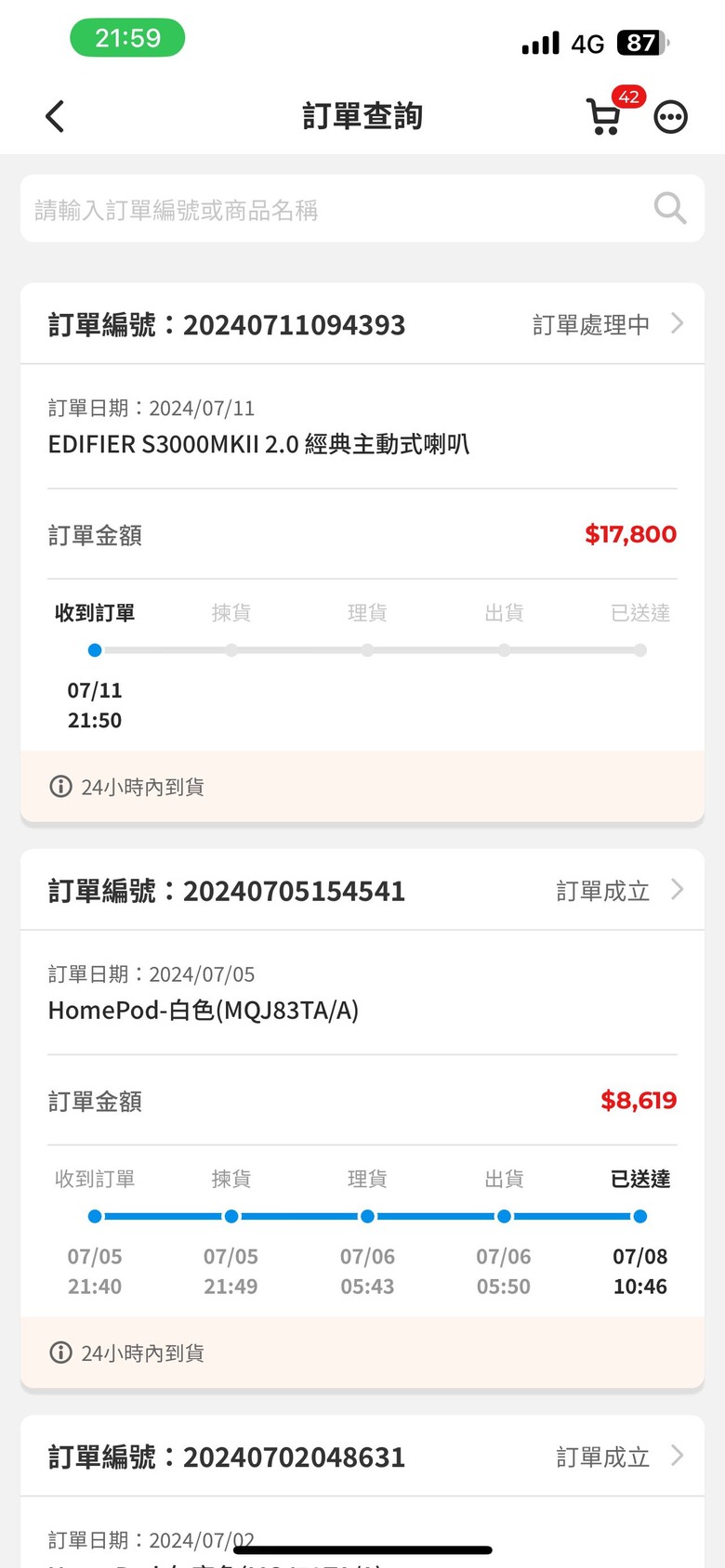Open the shopping cart

604,116
